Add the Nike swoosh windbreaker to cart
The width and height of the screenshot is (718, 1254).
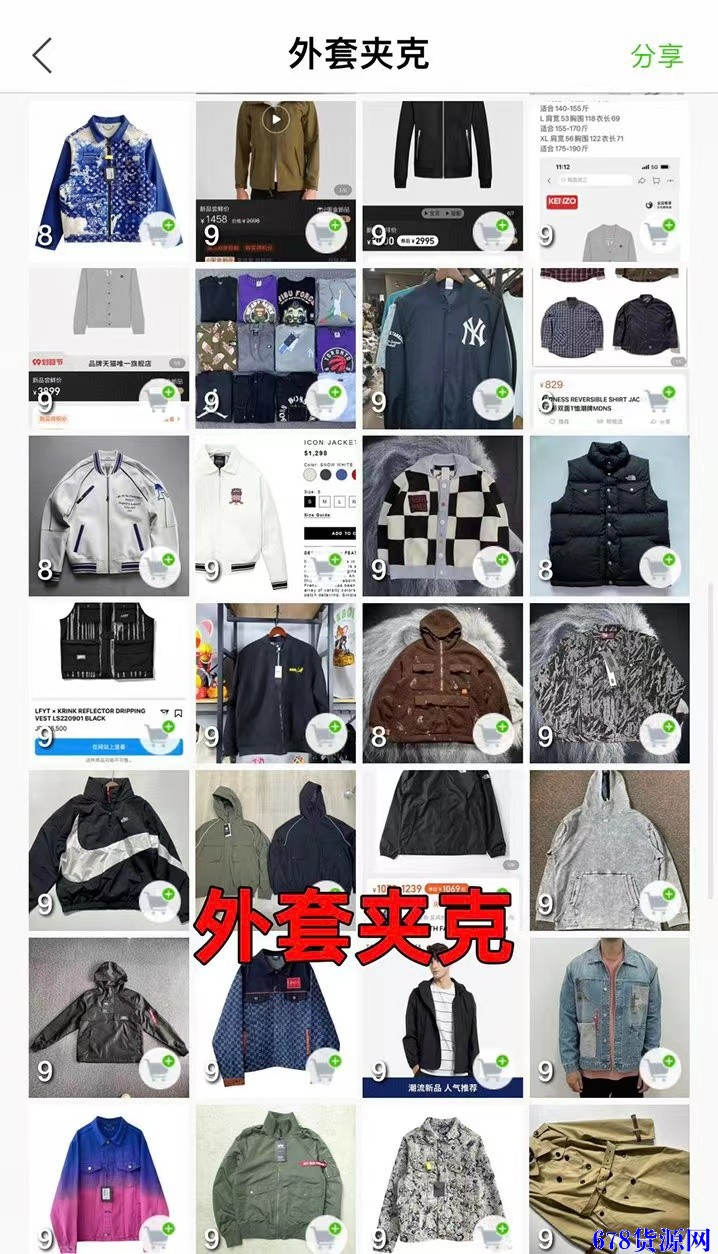coord(160,900)
